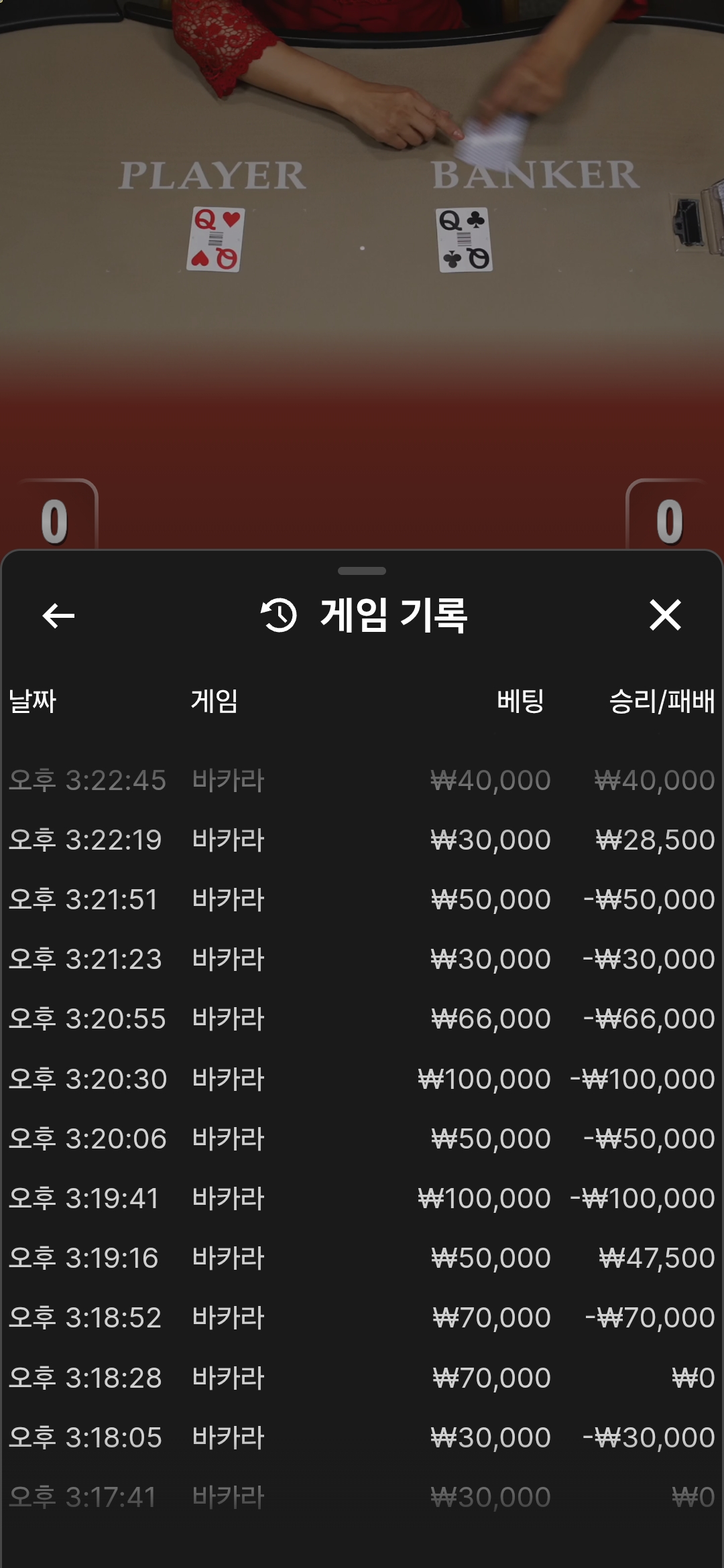Screen dimensions: 724x1568
Task: Select the 오후 3:18:52 history row
Action: (x=362, y=1317)
